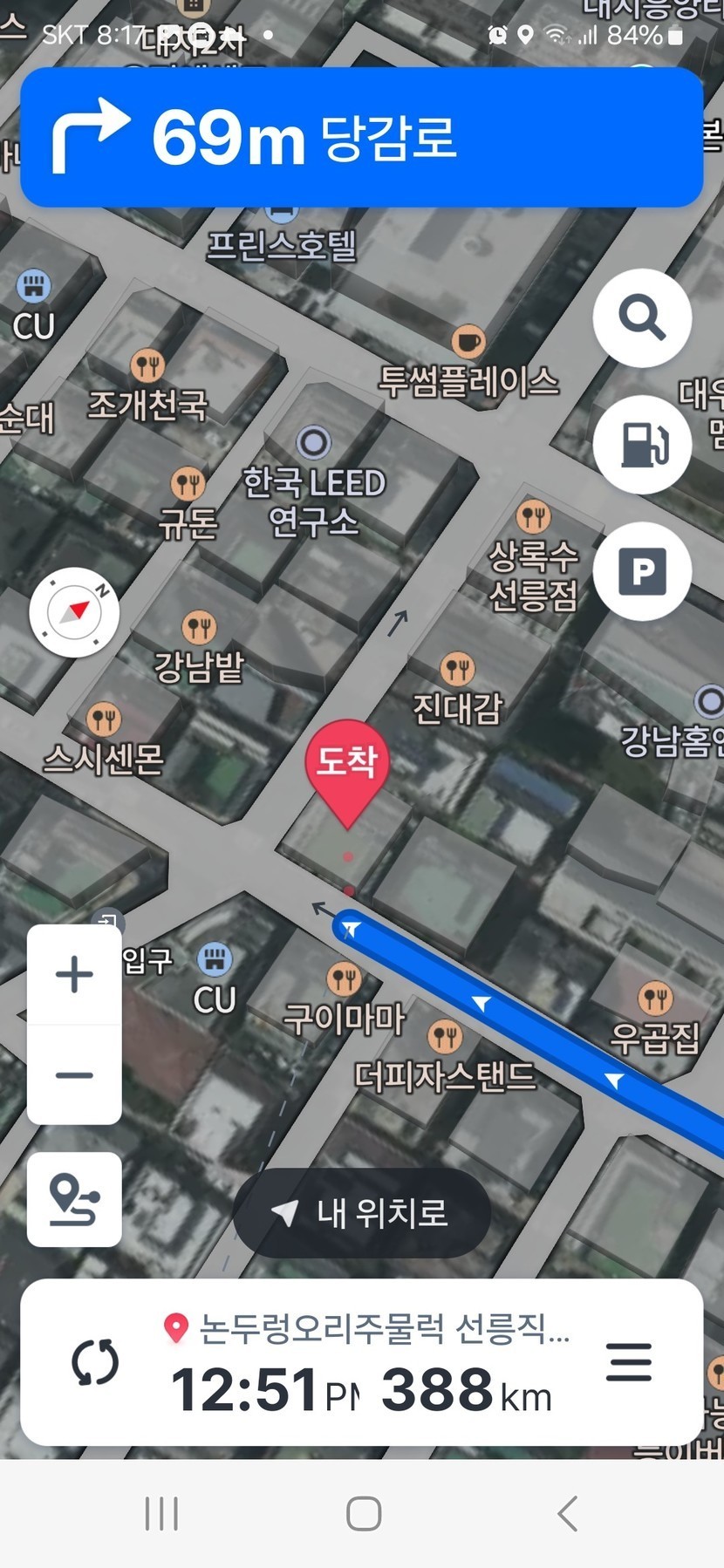
Task: Zoom out with the minus button
Action: pos(74,1074)
